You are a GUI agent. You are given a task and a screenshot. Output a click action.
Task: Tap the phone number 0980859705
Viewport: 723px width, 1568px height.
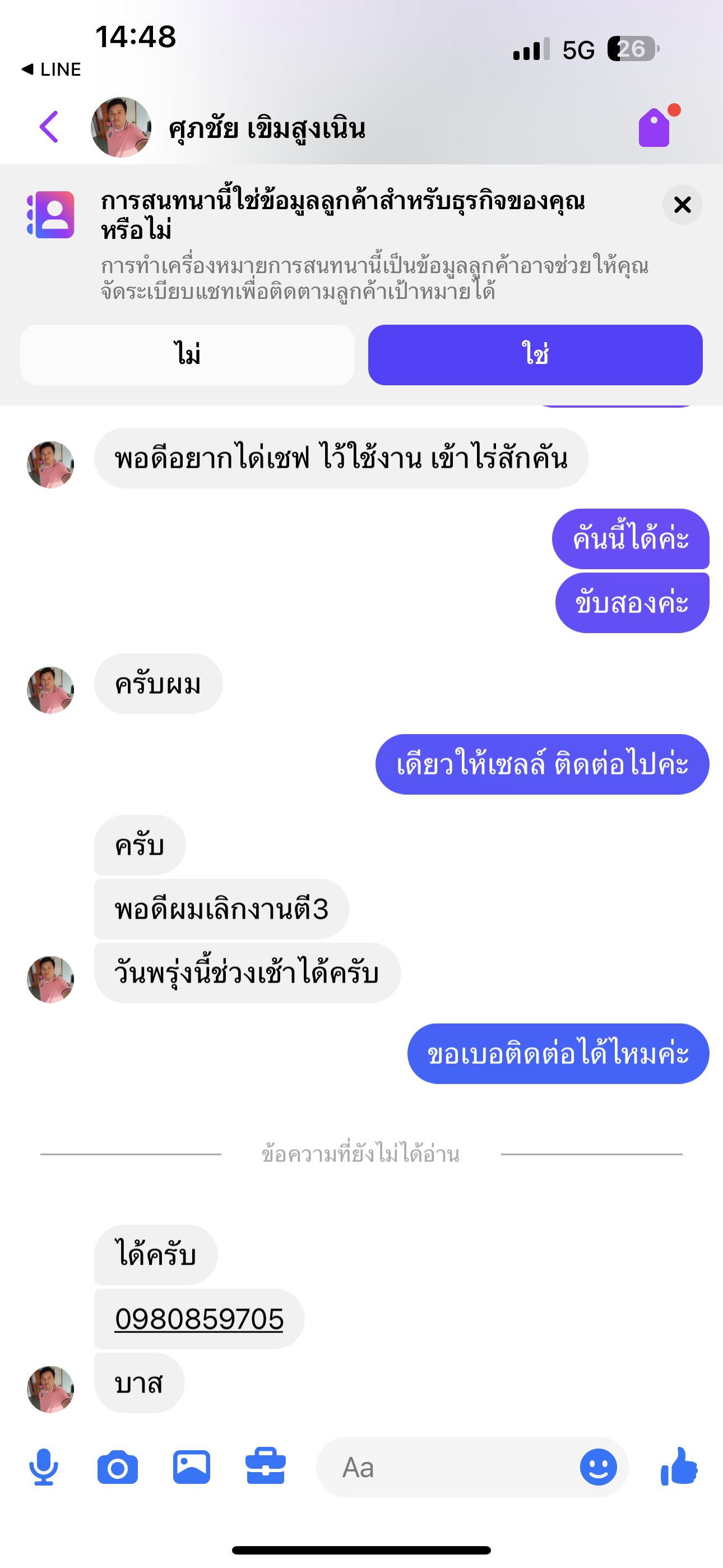coord(199,1319)
